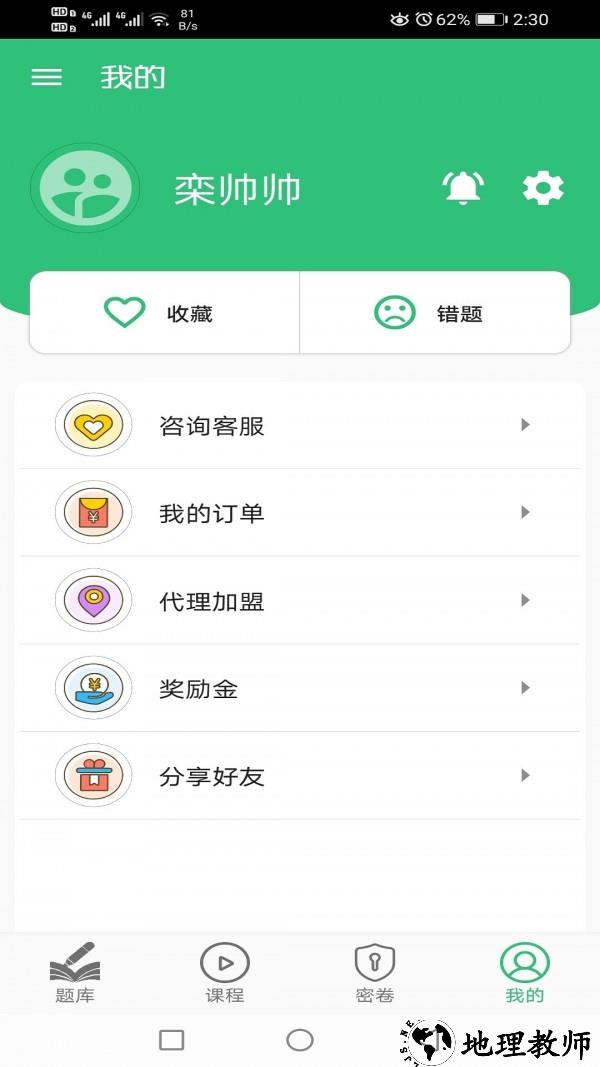Open 收藏 favorites
600x1067 pixels.
[x=165, y=313]
